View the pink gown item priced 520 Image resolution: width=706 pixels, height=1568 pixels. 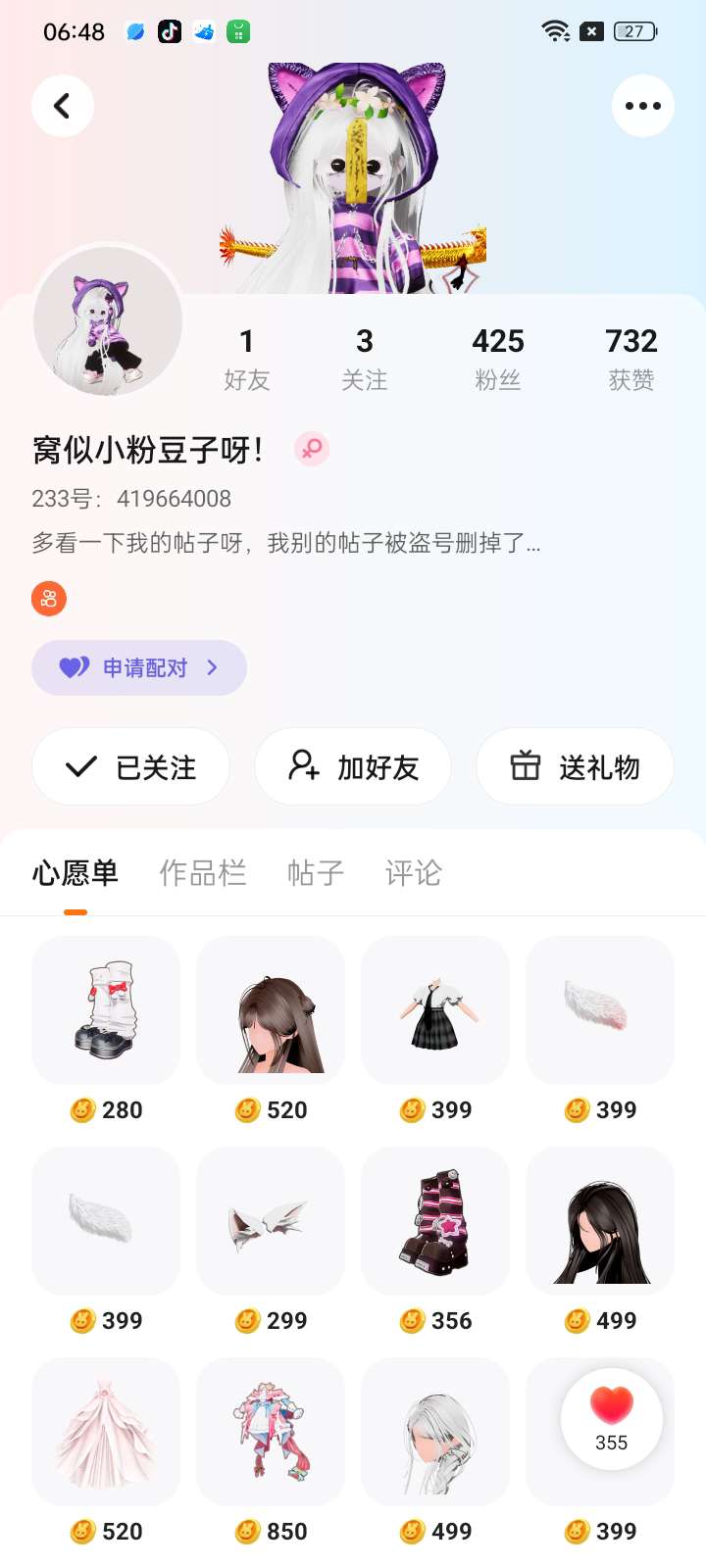(x=106, y=1432)
